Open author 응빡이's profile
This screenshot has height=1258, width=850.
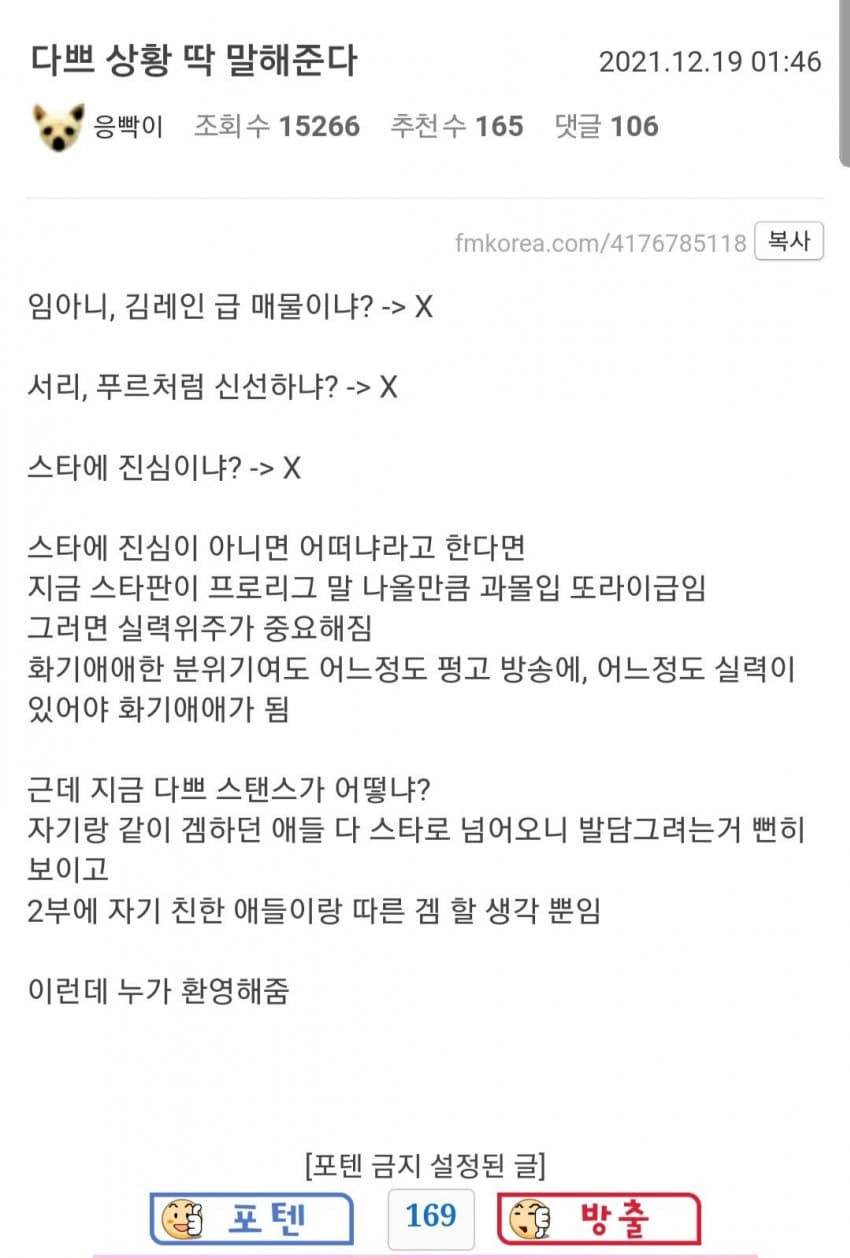(126, 126)
